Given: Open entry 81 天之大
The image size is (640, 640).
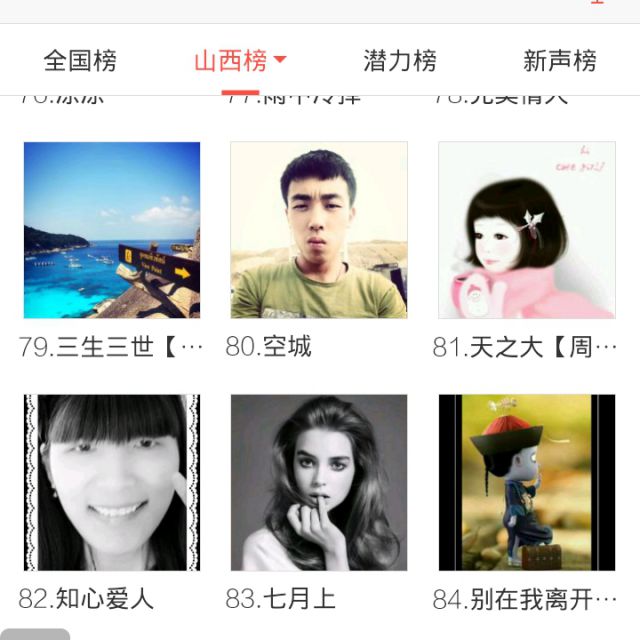Looking at the screenshot, I should tap(527, 230).
